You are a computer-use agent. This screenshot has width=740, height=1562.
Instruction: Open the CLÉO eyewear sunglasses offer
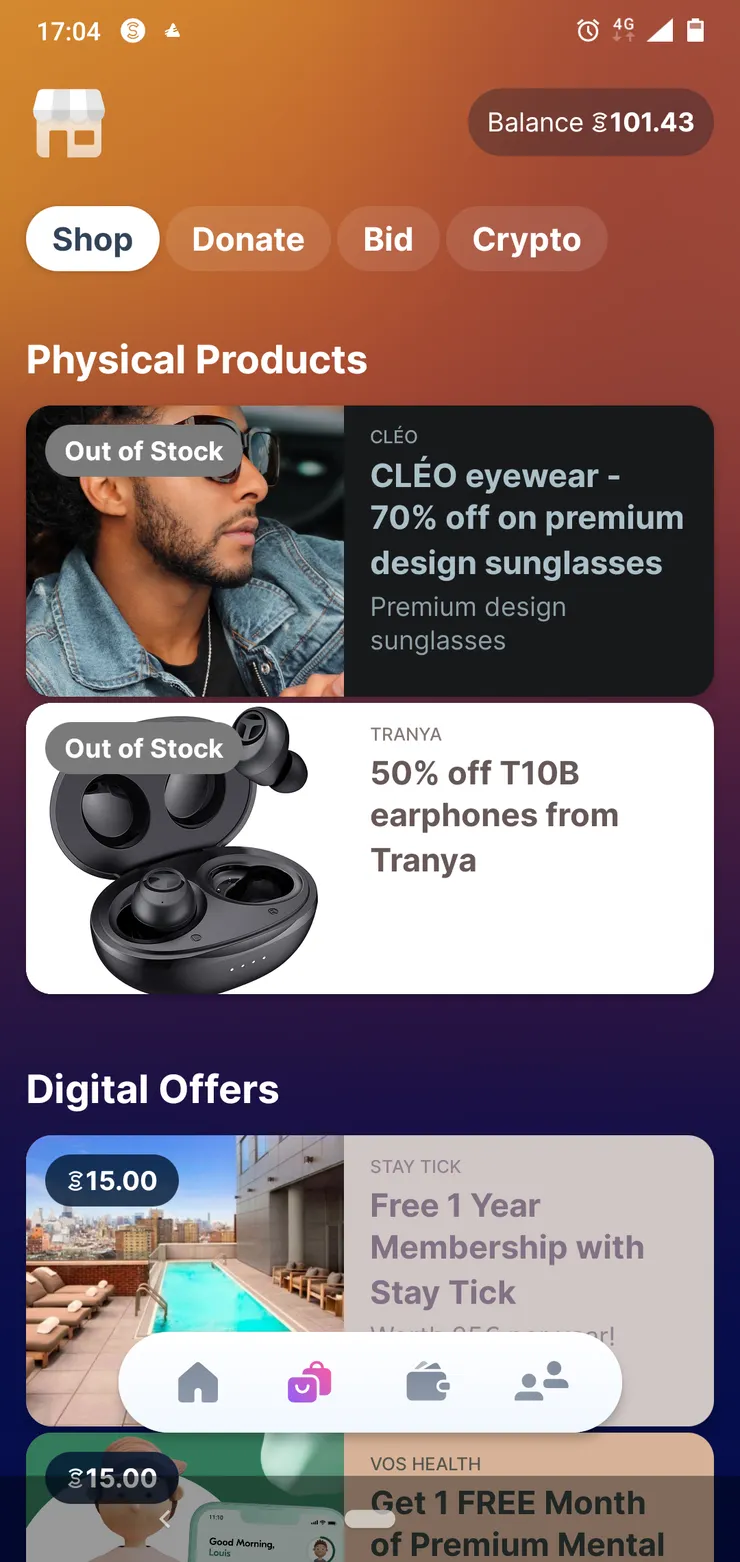370,551
